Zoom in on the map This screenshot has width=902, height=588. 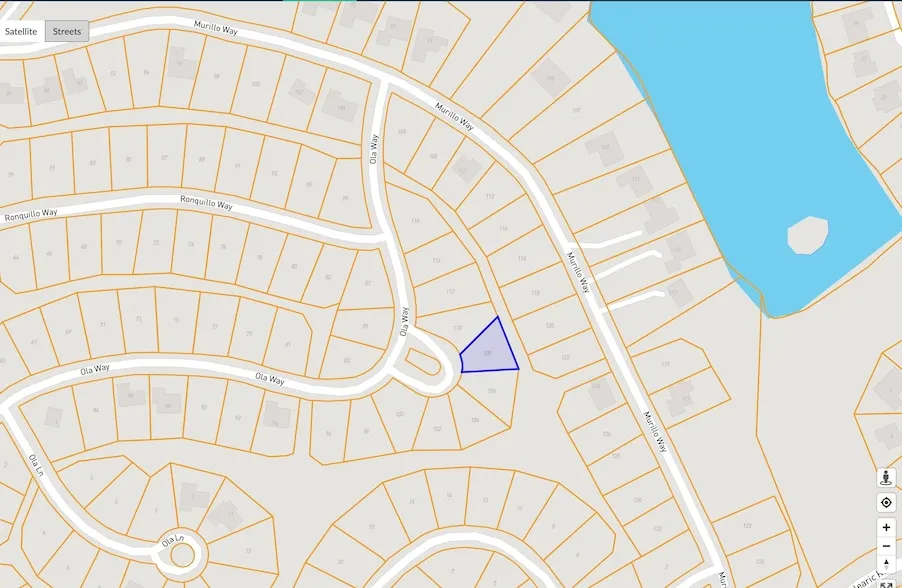pyautogui.click(x=886, y=527)
